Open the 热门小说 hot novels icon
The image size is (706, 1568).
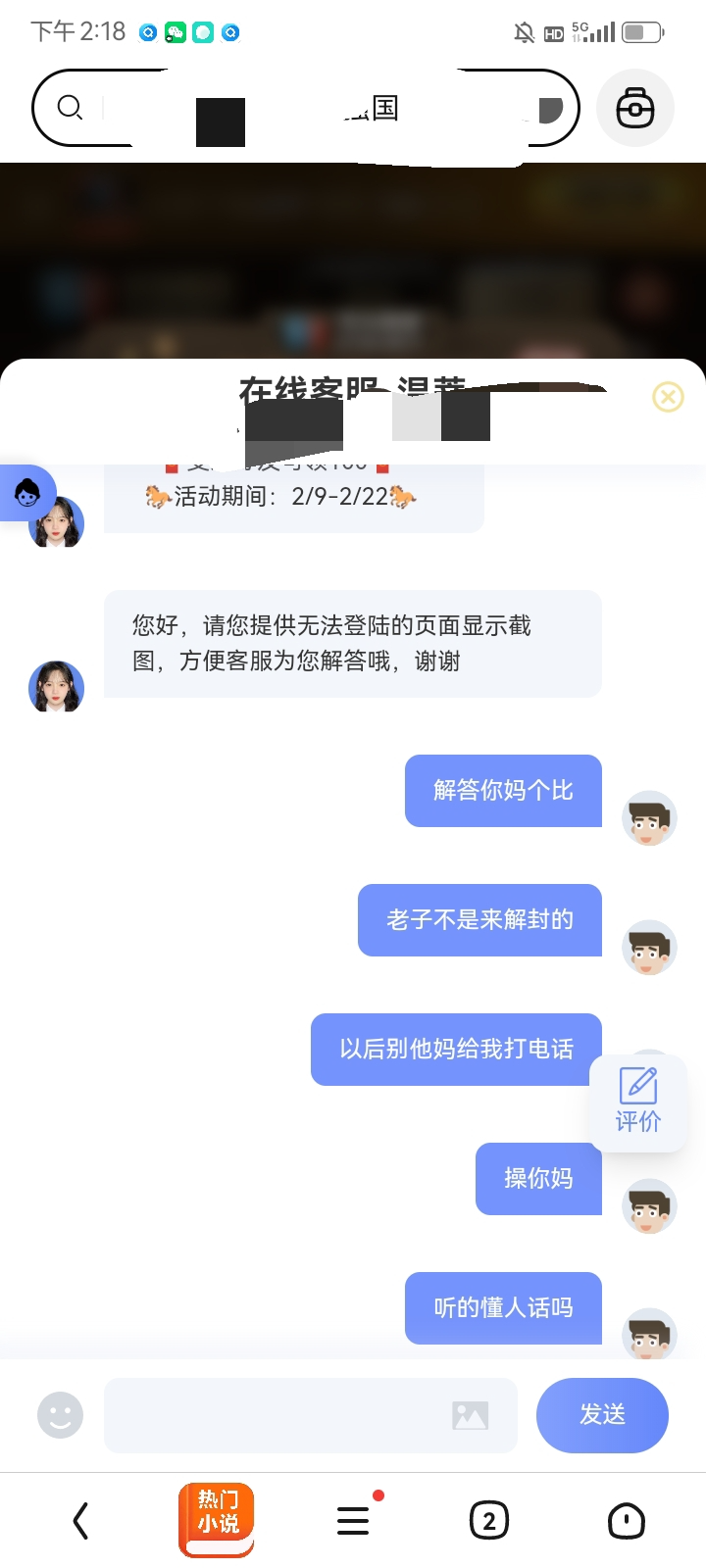coord(216,1520)
